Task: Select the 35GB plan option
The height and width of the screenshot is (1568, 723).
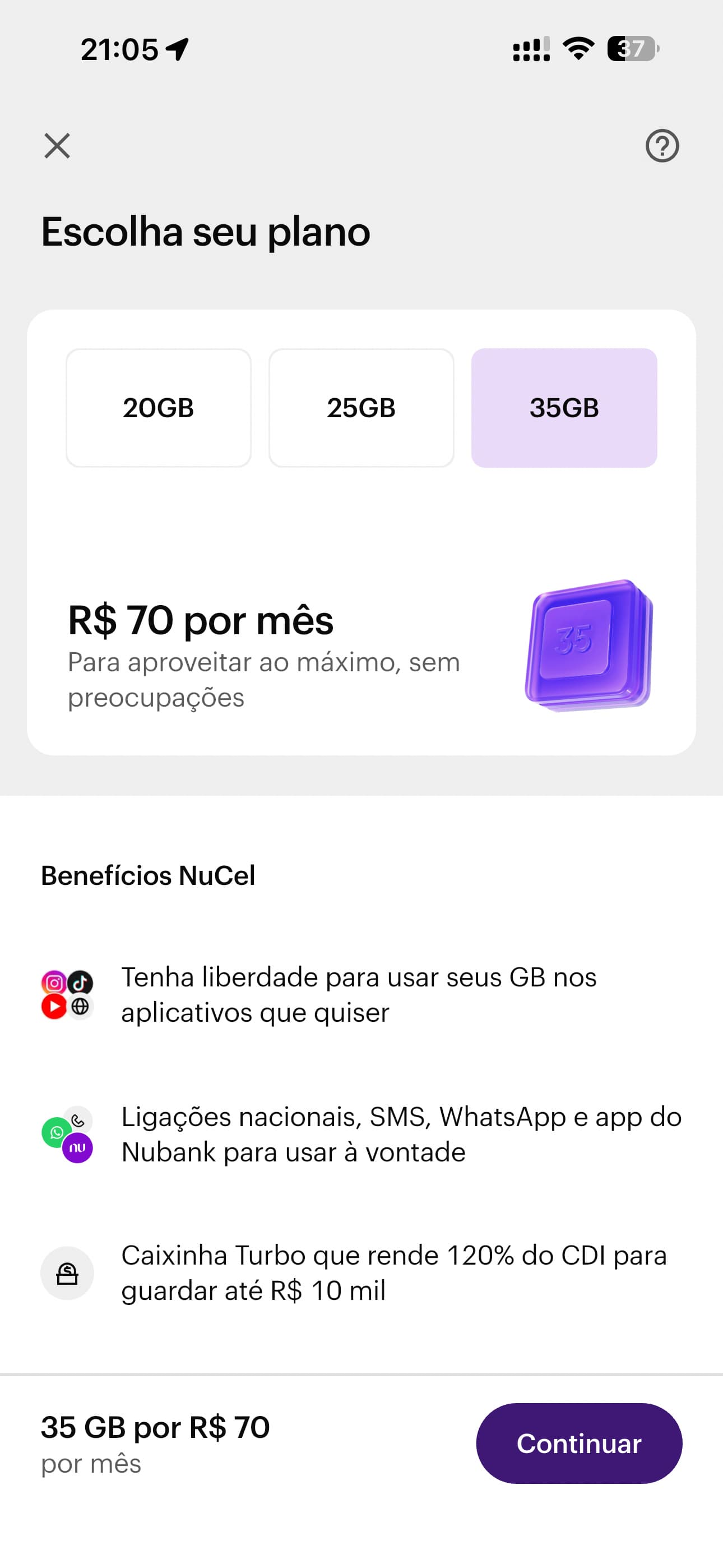Action: pyautogui.click(x=564, y=408)
